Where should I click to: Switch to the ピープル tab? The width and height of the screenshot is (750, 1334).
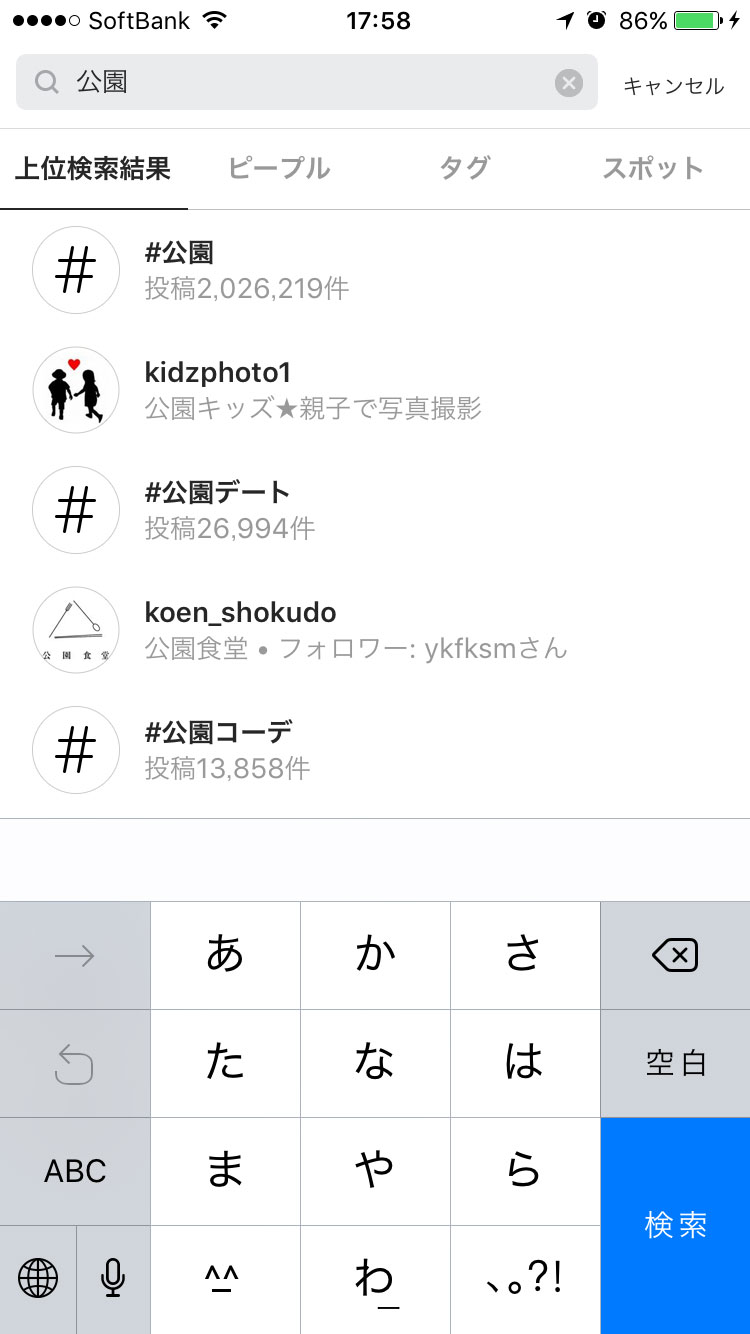(x=279, y=169)
